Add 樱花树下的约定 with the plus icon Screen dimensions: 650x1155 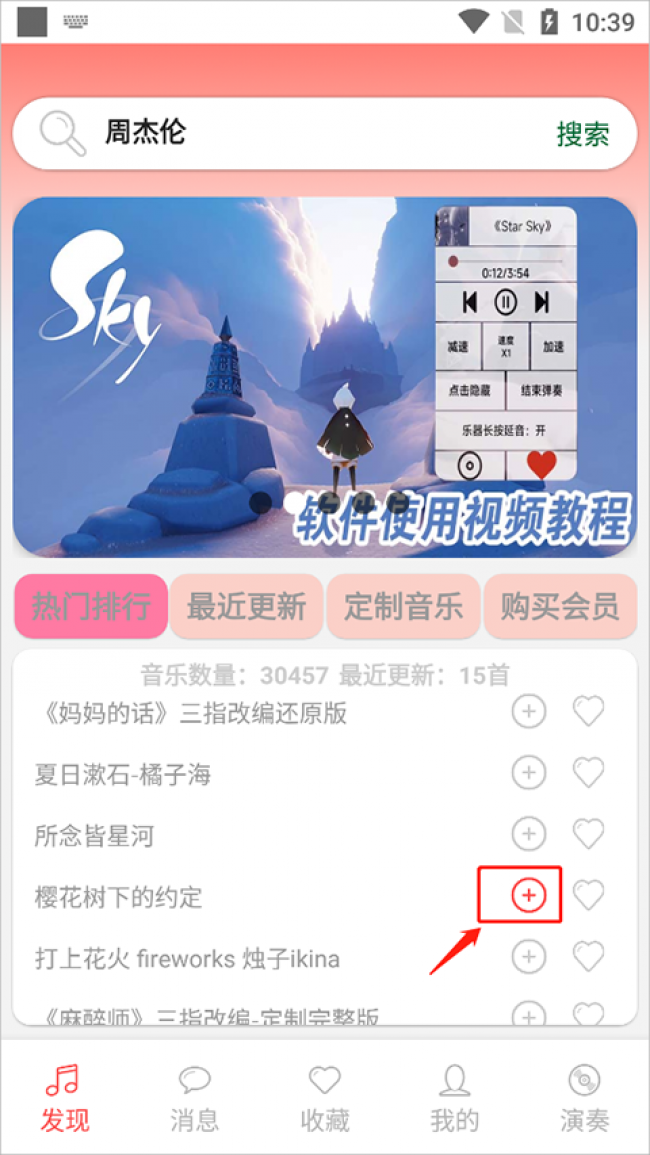(x=528, y=896)
